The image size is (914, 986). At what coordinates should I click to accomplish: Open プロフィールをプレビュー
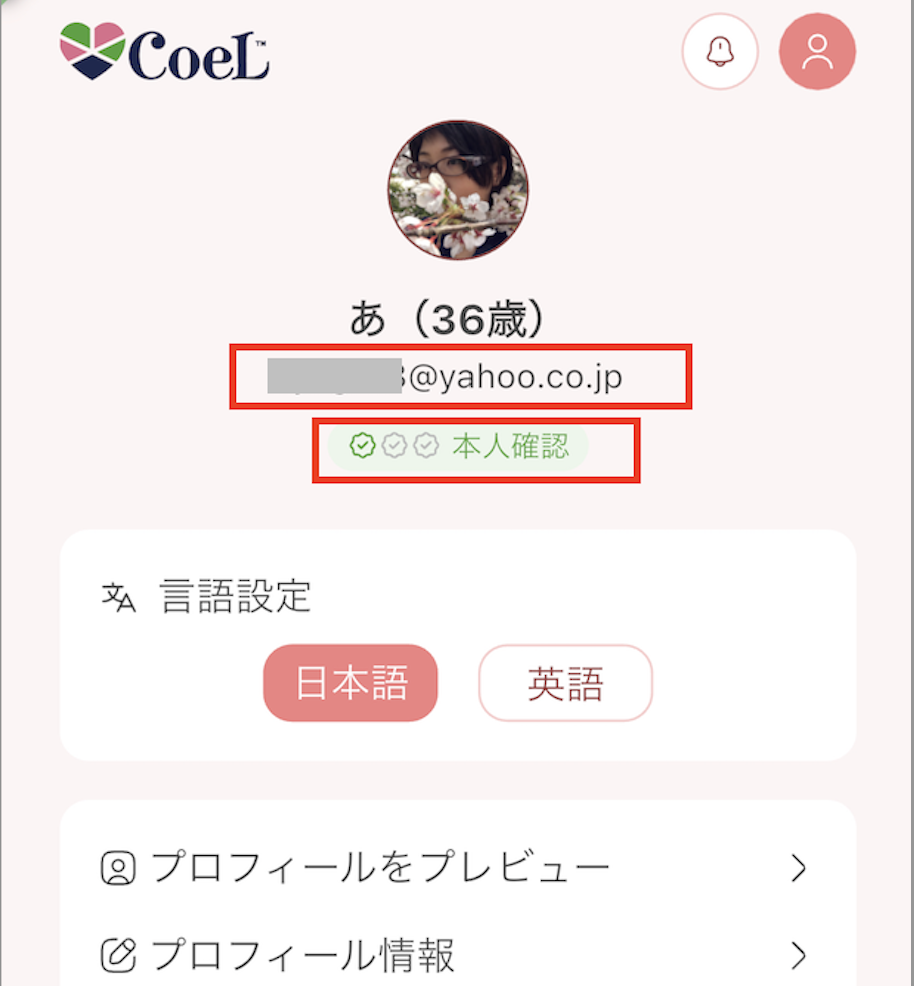click(x=456, y=868)
